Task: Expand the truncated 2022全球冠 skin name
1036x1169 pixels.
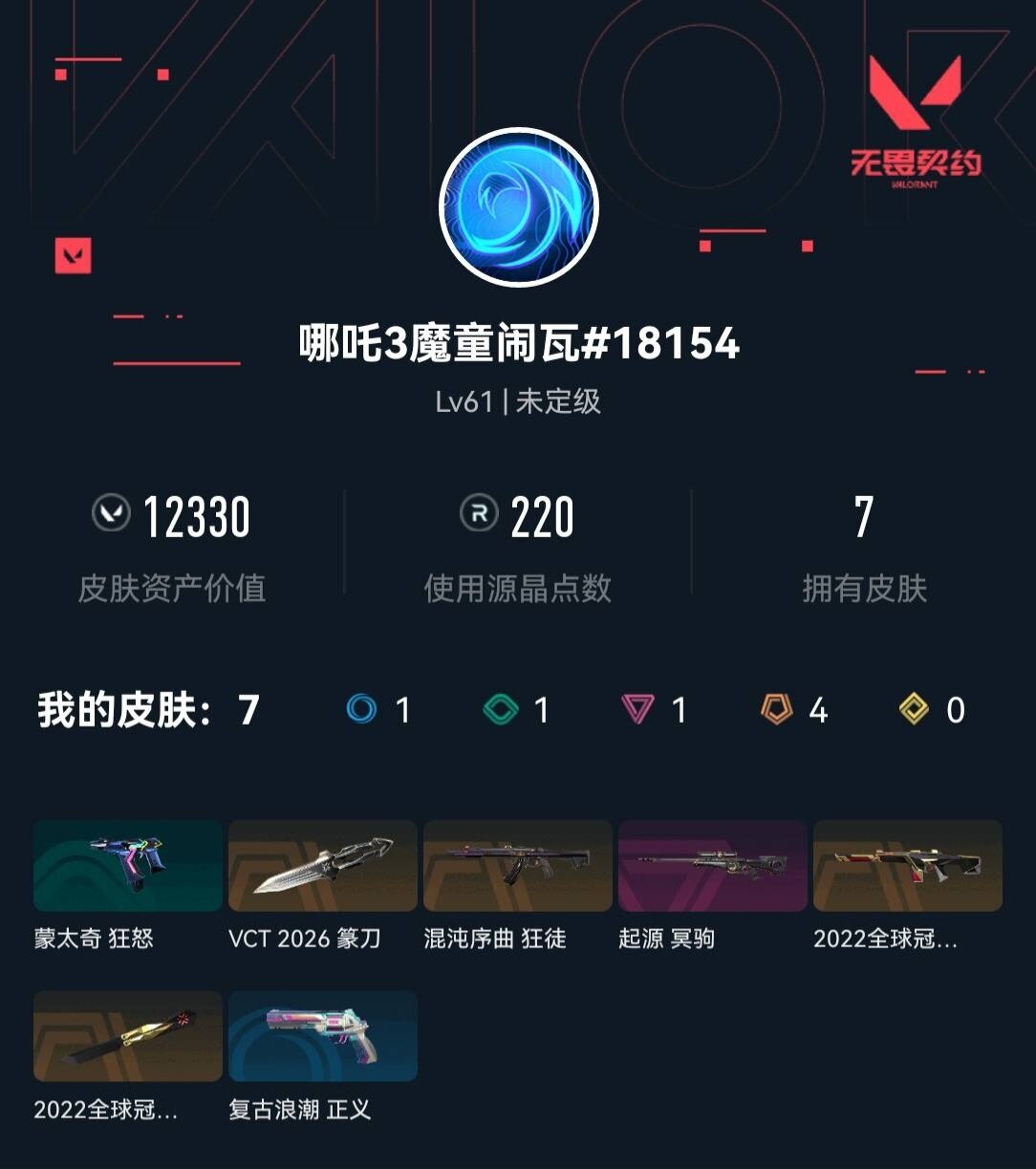Action: pyautogui.click(x=885, y=940)
